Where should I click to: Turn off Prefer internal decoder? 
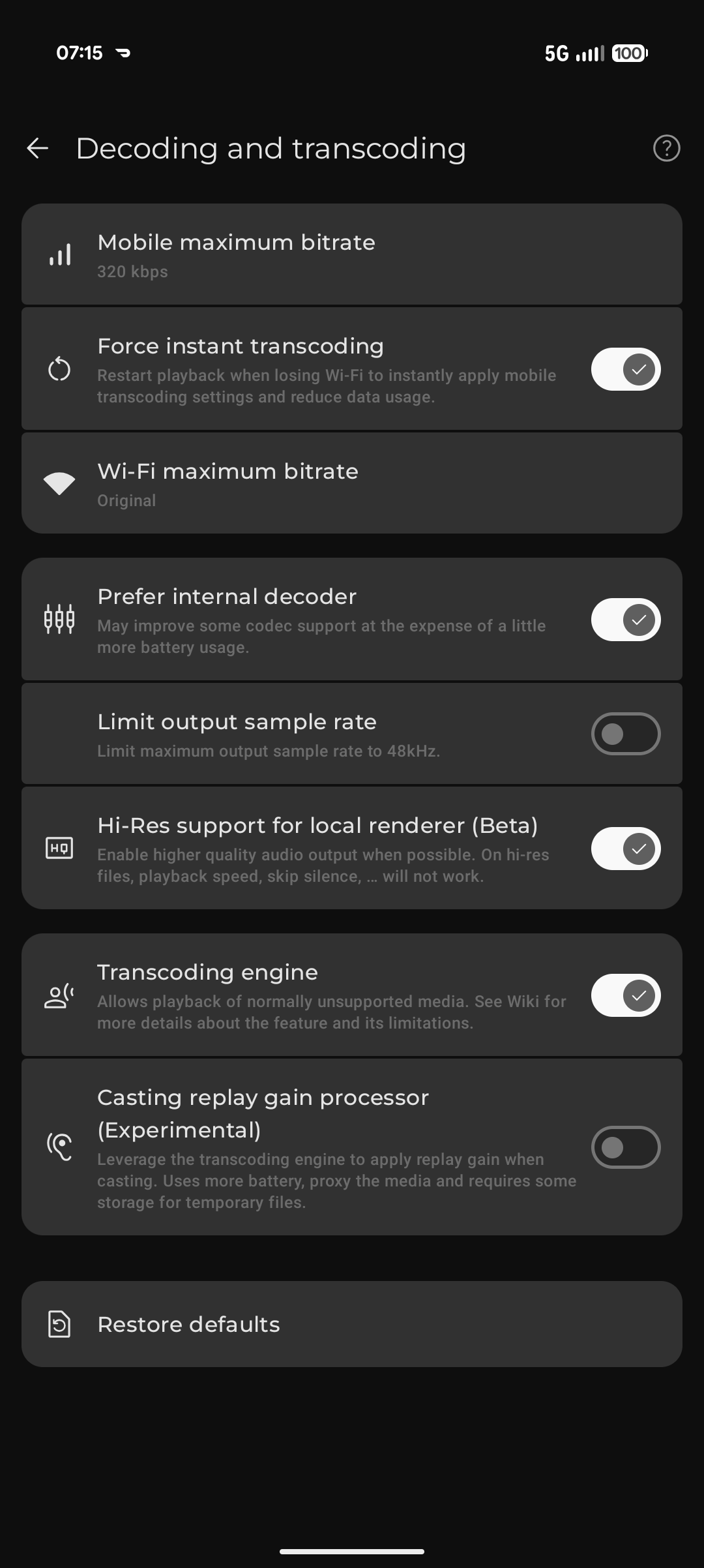[625, 620]
